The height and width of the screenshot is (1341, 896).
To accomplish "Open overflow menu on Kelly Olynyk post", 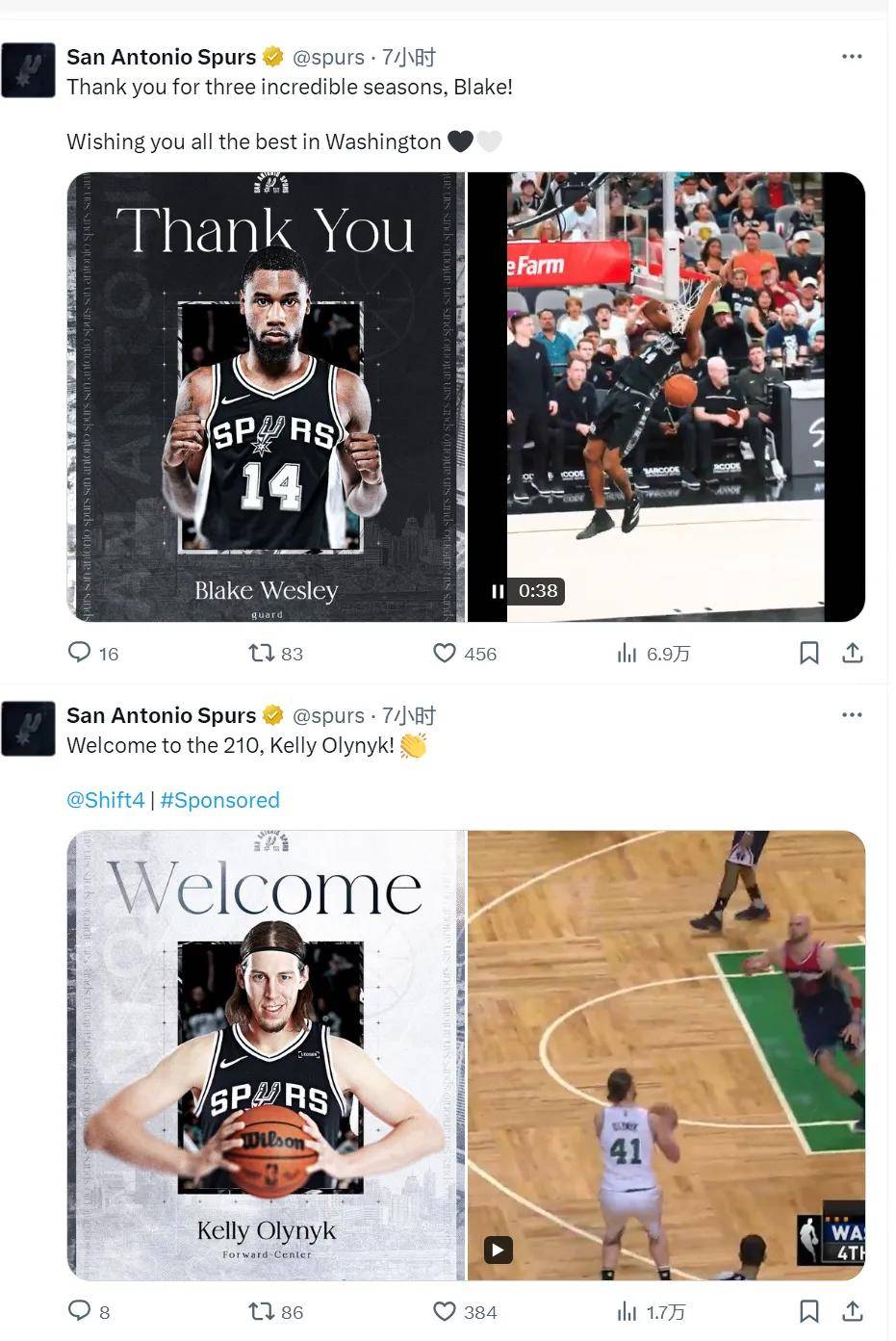I will [852, 715].
